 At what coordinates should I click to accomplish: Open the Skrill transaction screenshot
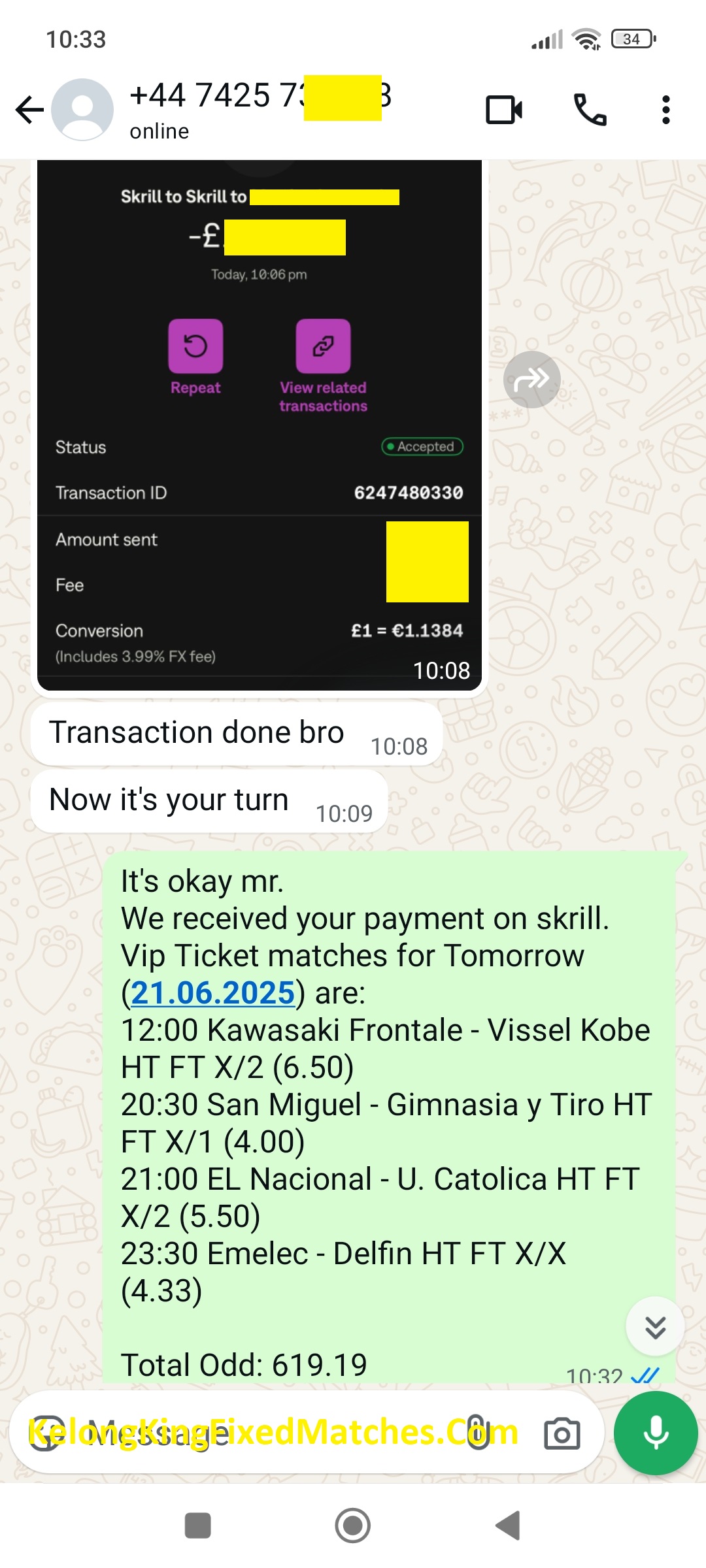260,425
